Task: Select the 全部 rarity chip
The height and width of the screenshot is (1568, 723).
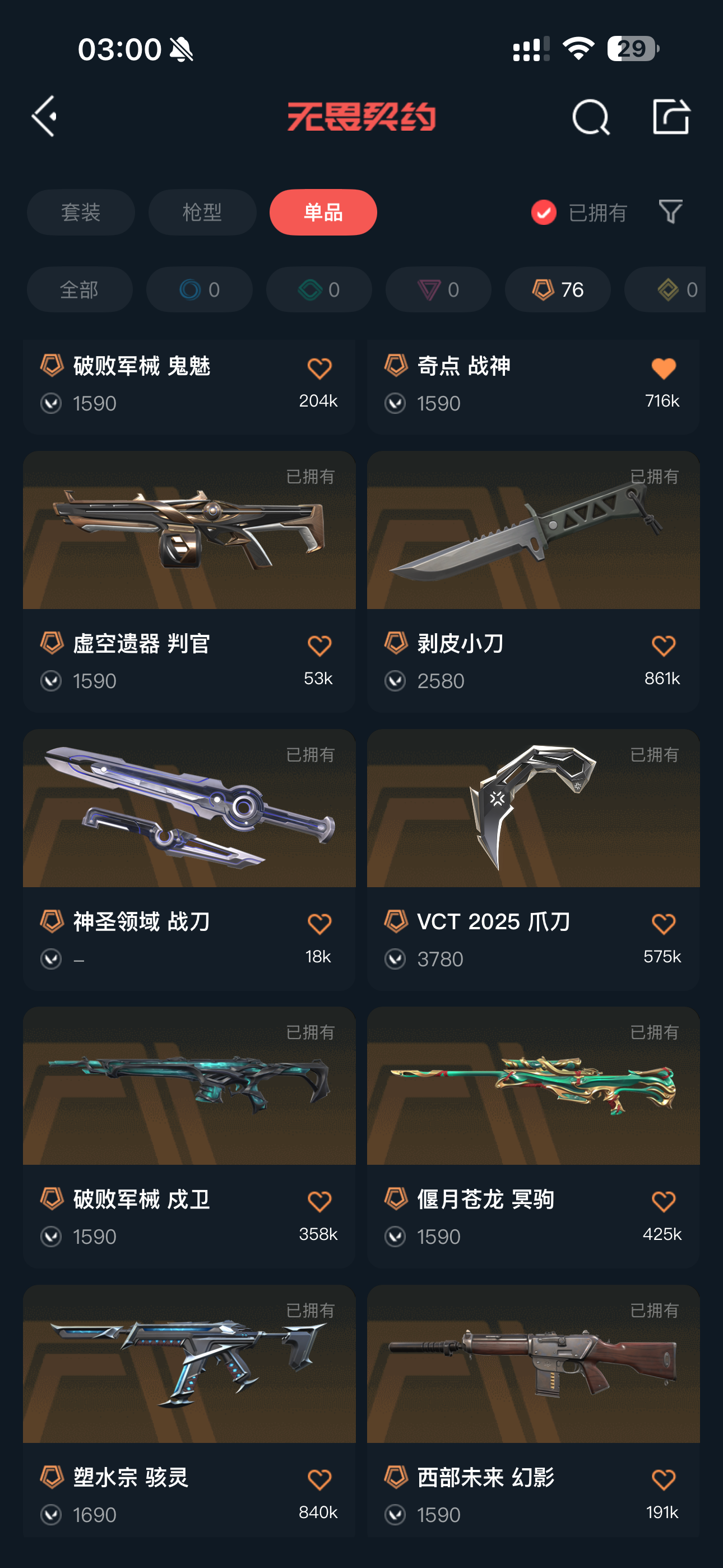Action: 79,290
